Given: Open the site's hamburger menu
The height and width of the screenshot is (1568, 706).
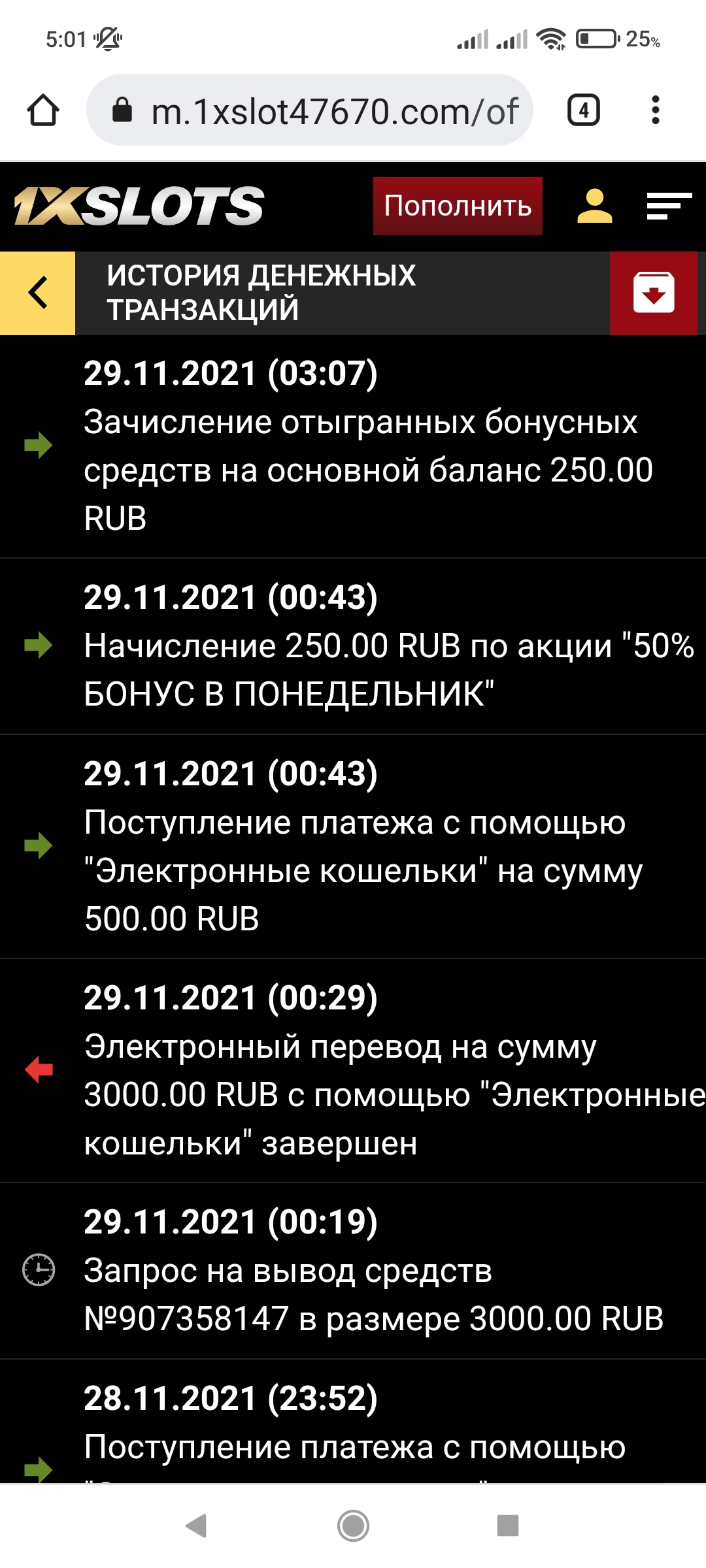Looking at the screenshot, I should [x=669, y=206].
